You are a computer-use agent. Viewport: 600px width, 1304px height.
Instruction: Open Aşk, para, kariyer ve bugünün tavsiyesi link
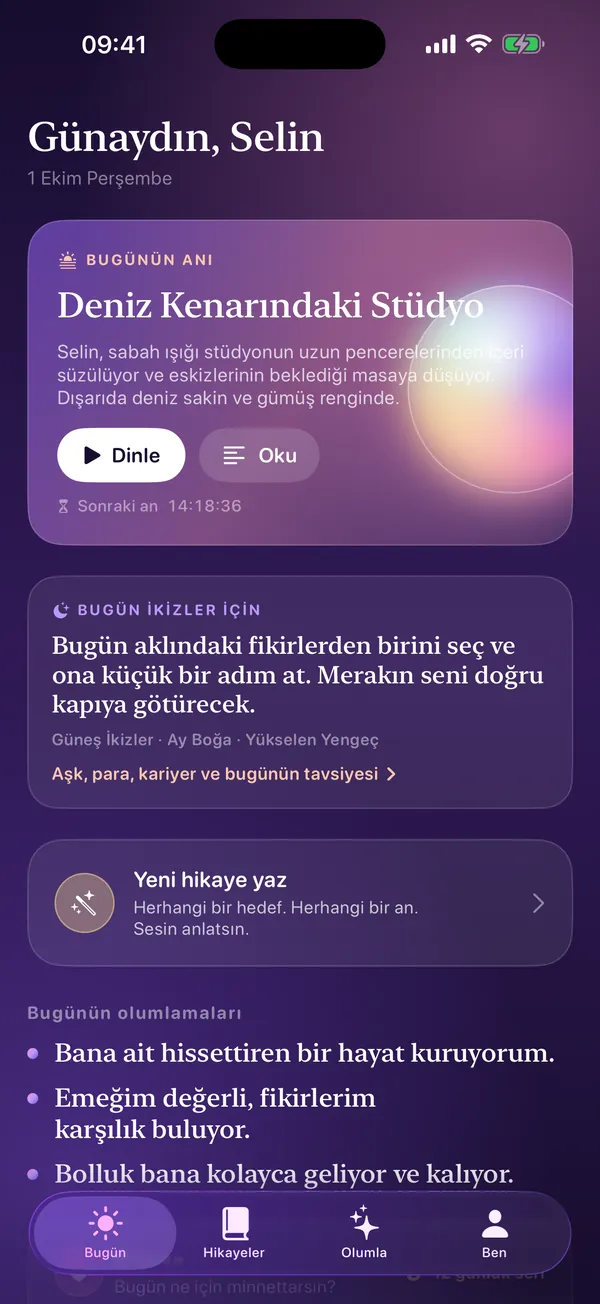(224, 774)
